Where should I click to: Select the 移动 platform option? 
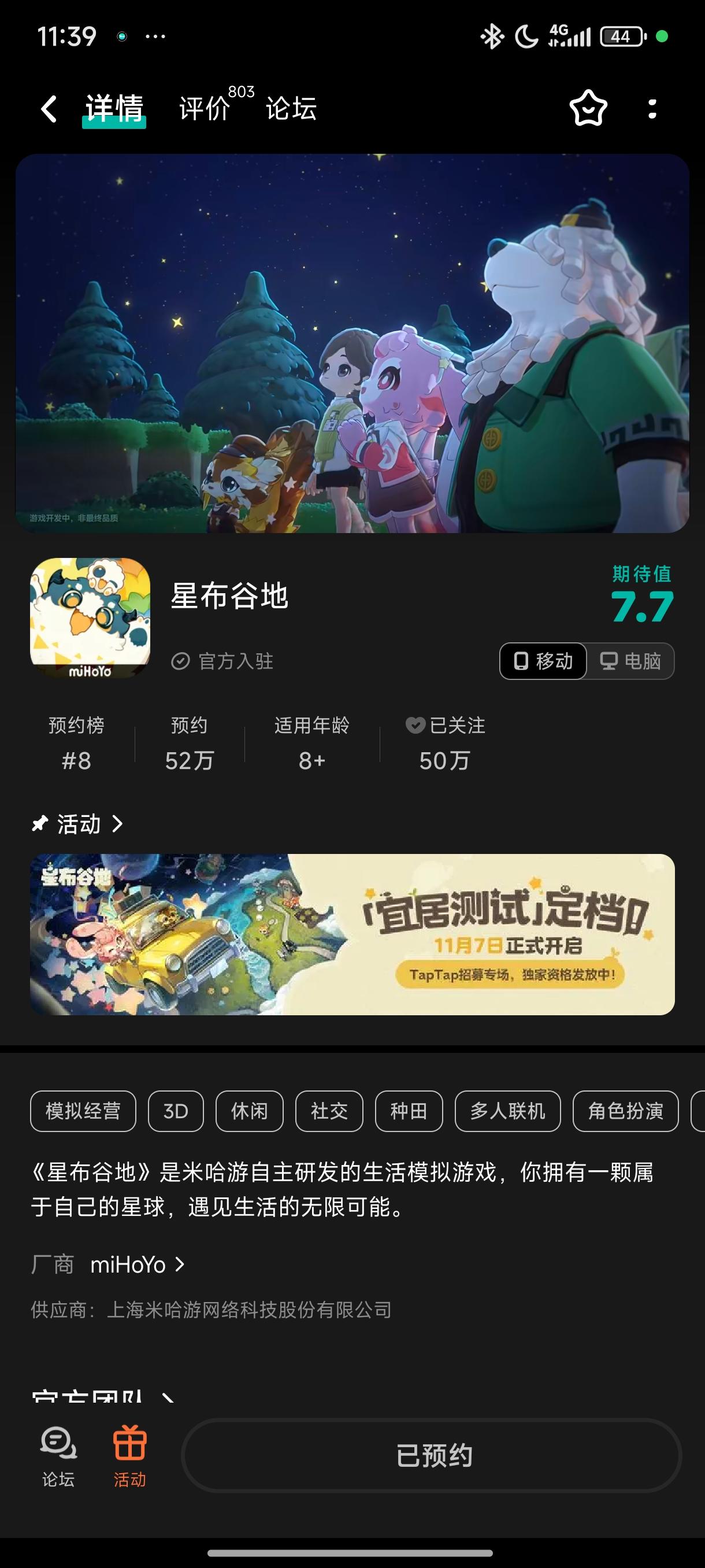(542, 661)
